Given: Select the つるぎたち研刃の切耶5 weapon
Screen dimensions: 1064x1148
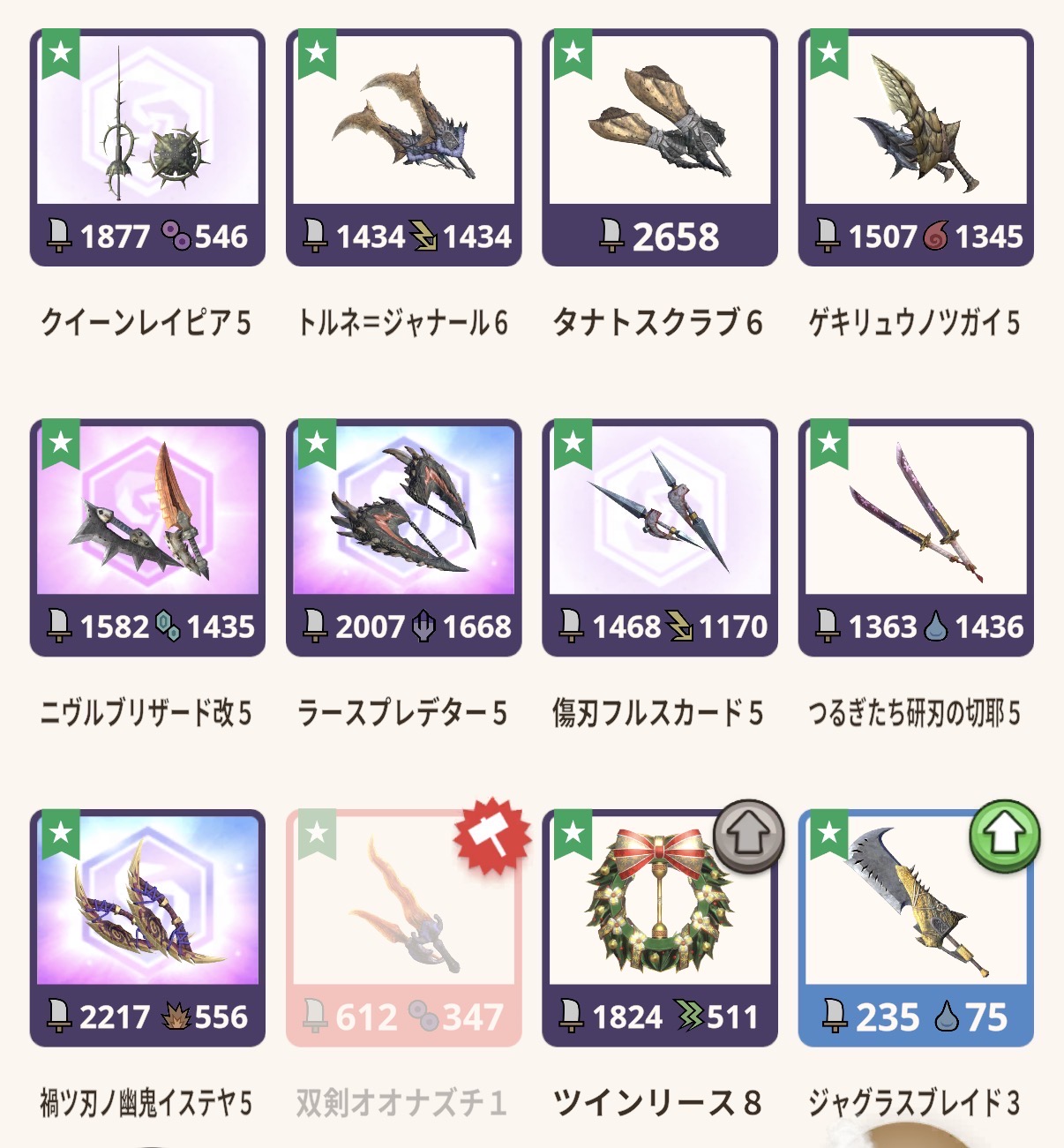Looking at the screenshot, I should (915, 536).
